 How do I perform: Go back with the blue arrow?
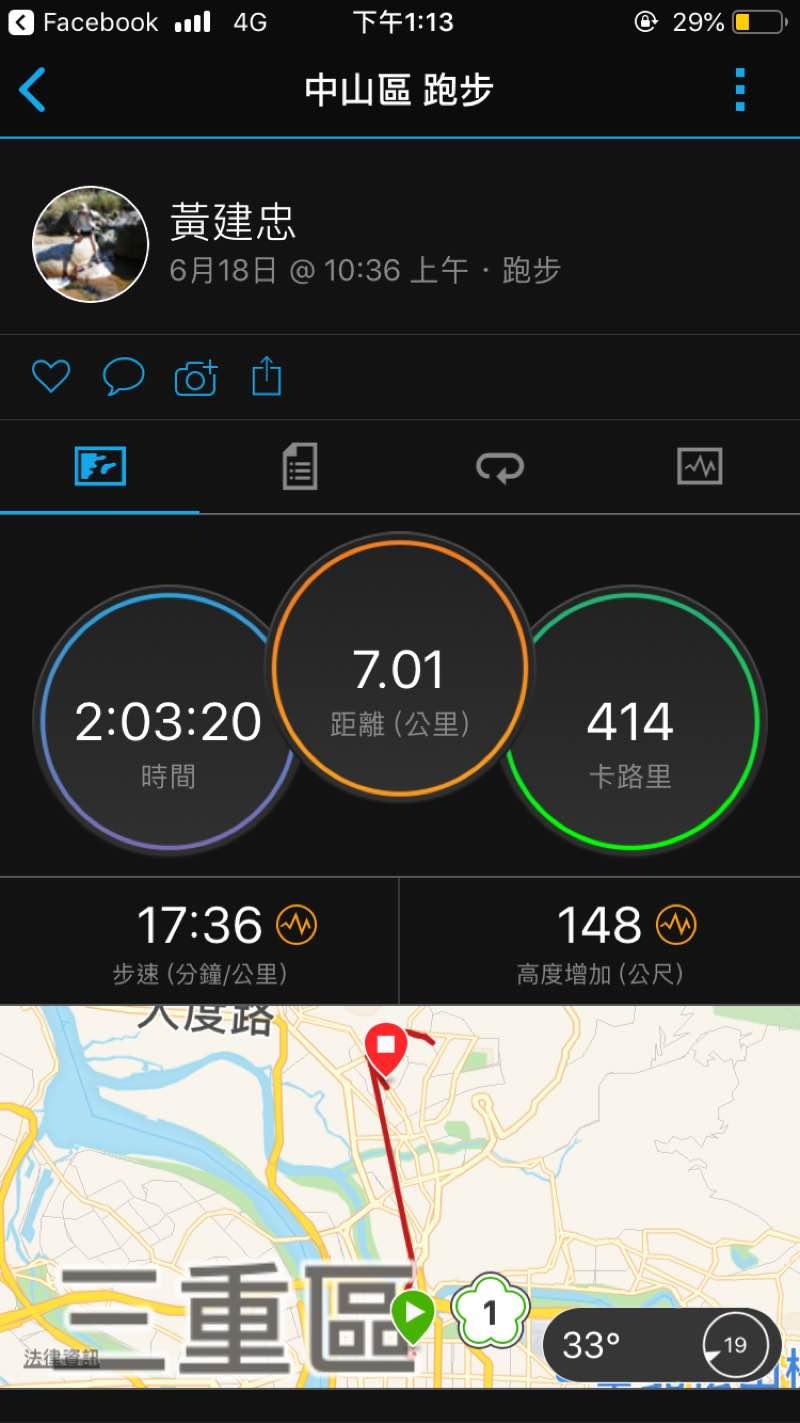pos(32,90)
